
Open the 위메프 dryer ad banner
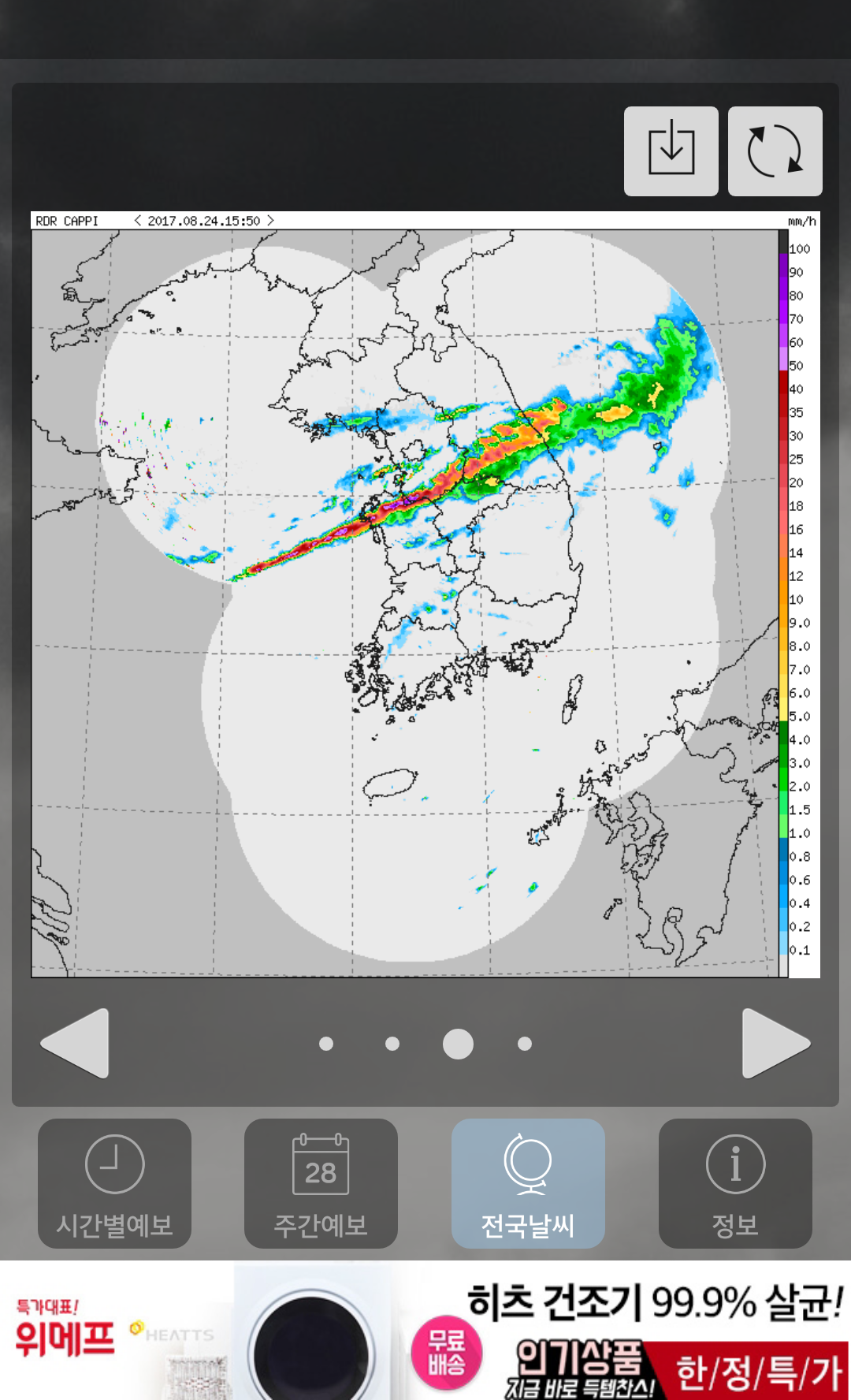point(425,1331)
